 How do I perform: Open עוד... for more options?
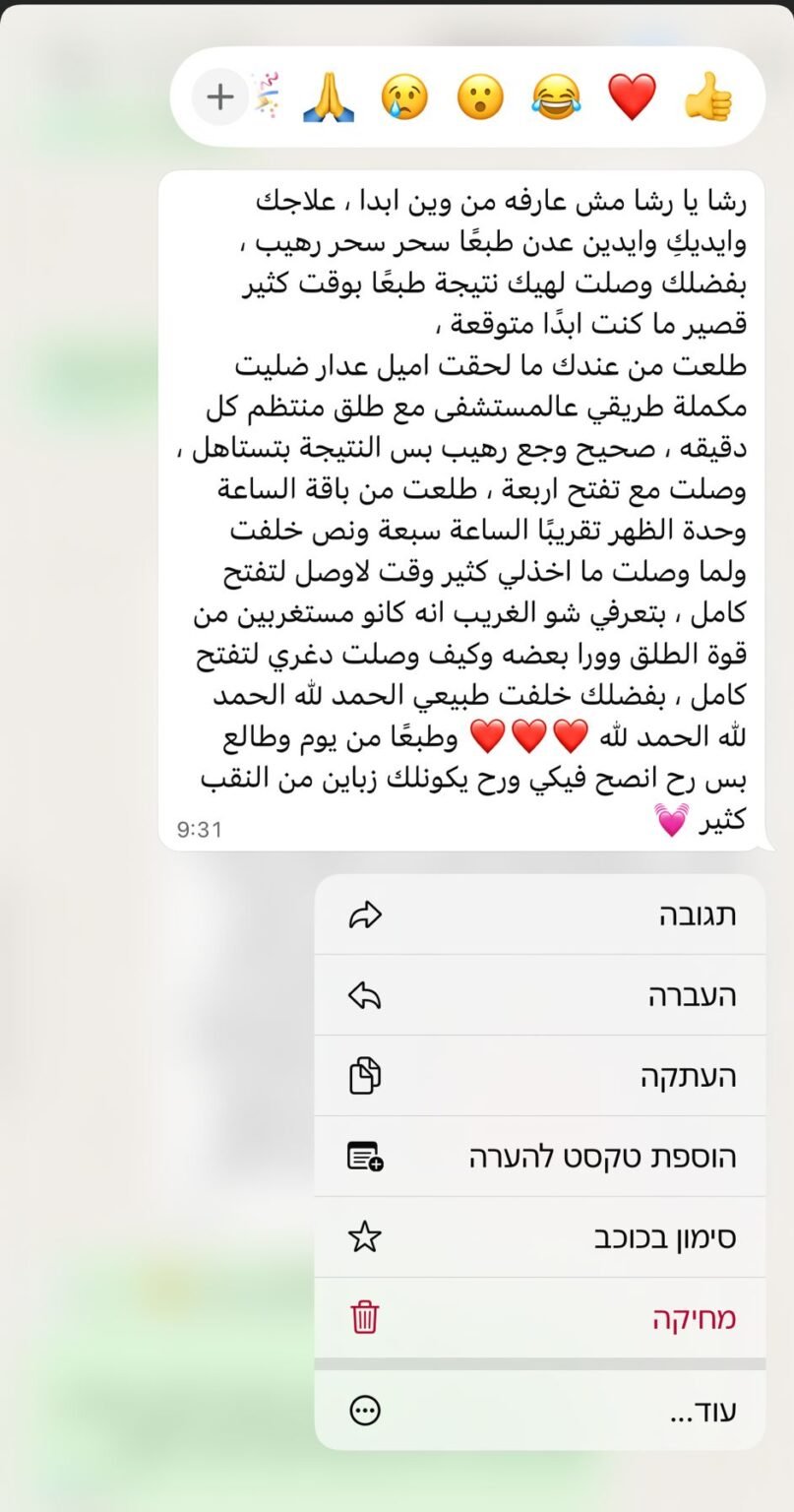539,1412
